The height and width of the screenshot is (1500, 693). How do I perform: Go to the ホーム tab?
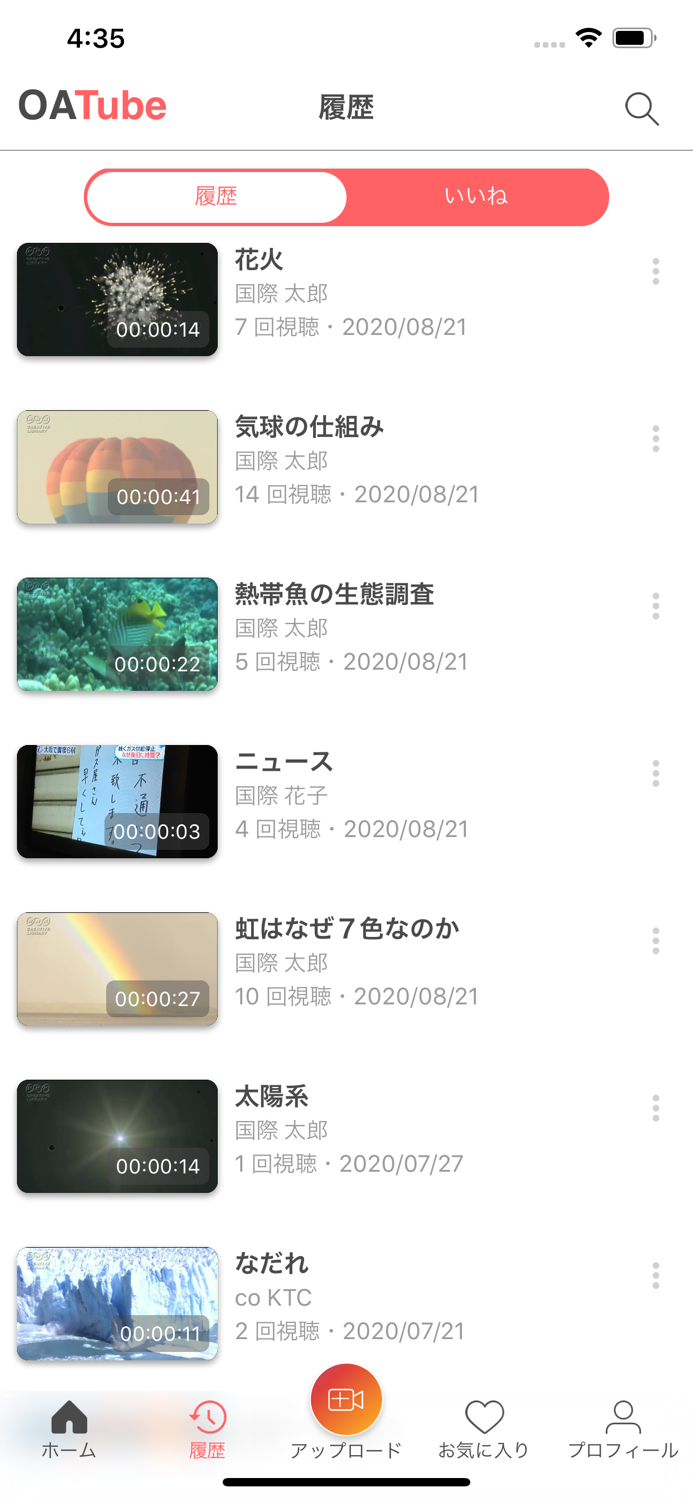[69, 1430]
